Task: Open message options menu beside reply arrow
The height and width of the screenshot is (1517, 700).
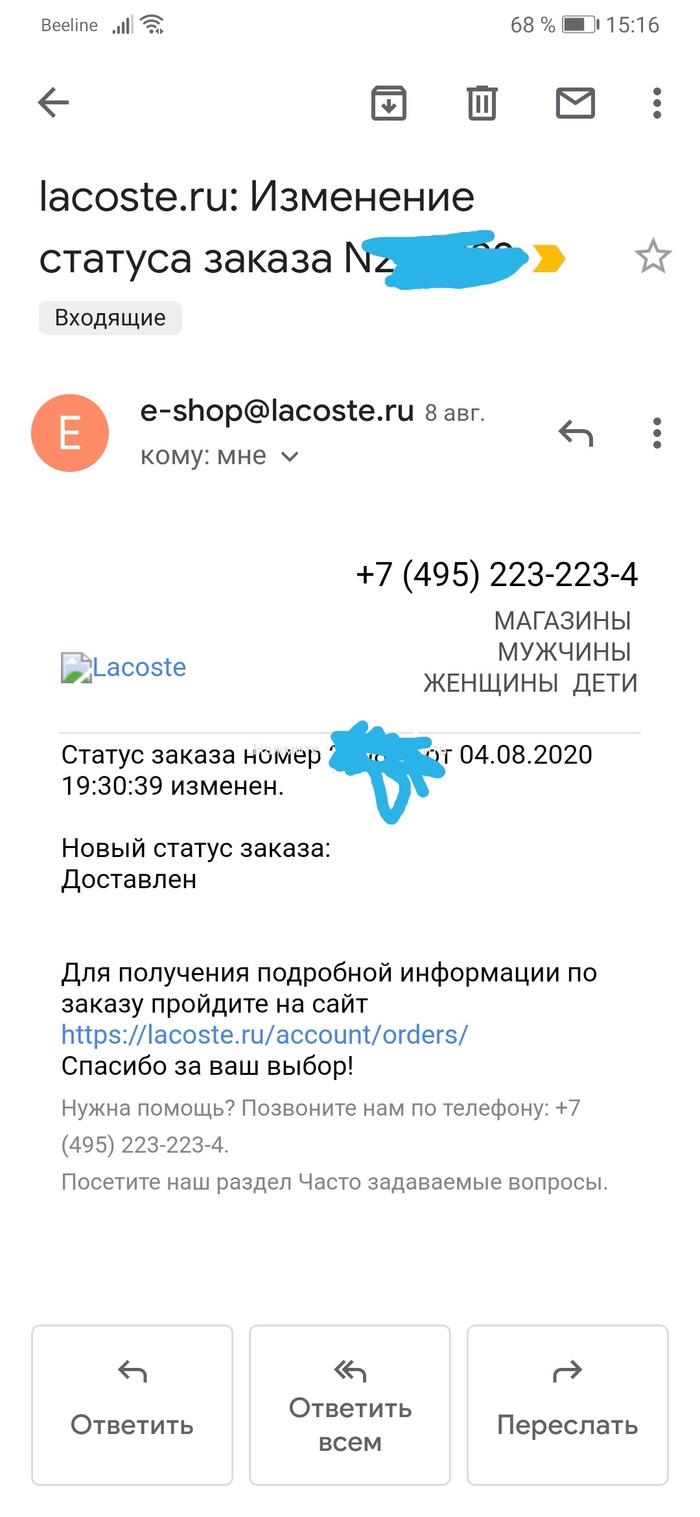Action: pos(656,433)
